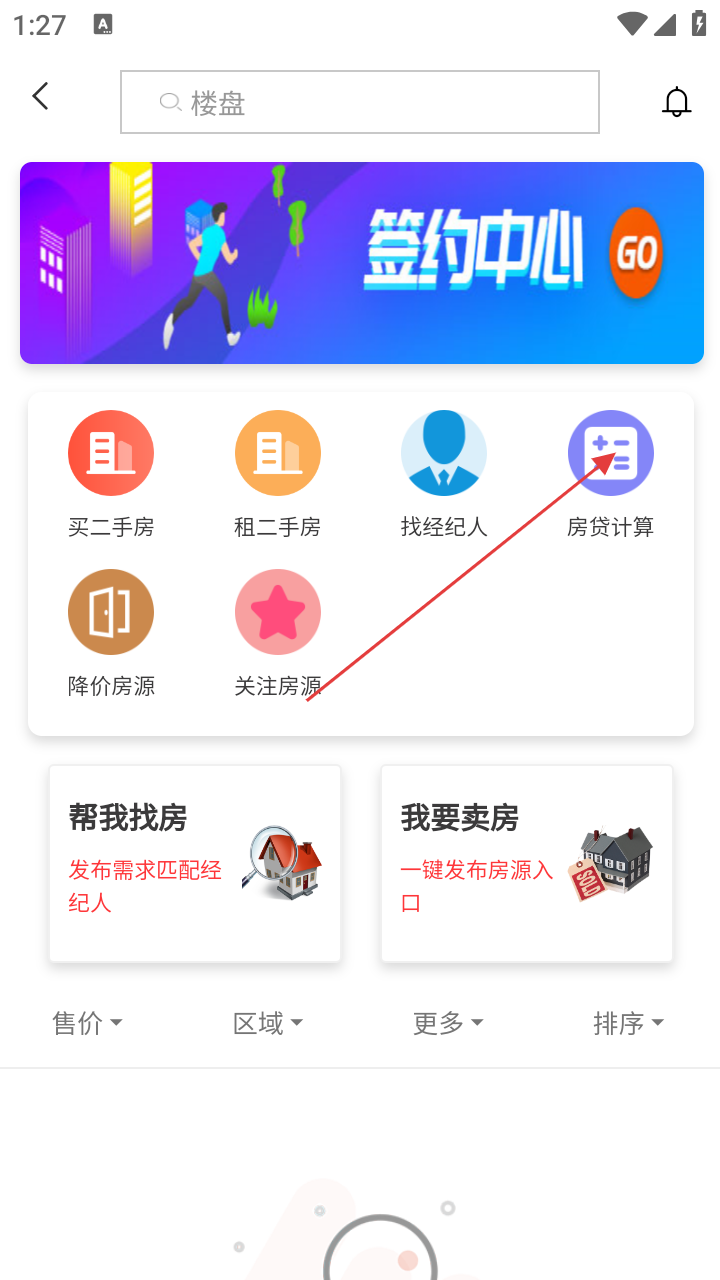Open the 帮我找房 card
Image resolution: width=720 pixels, height=1280 pixels.
click(x=195, y=863)
